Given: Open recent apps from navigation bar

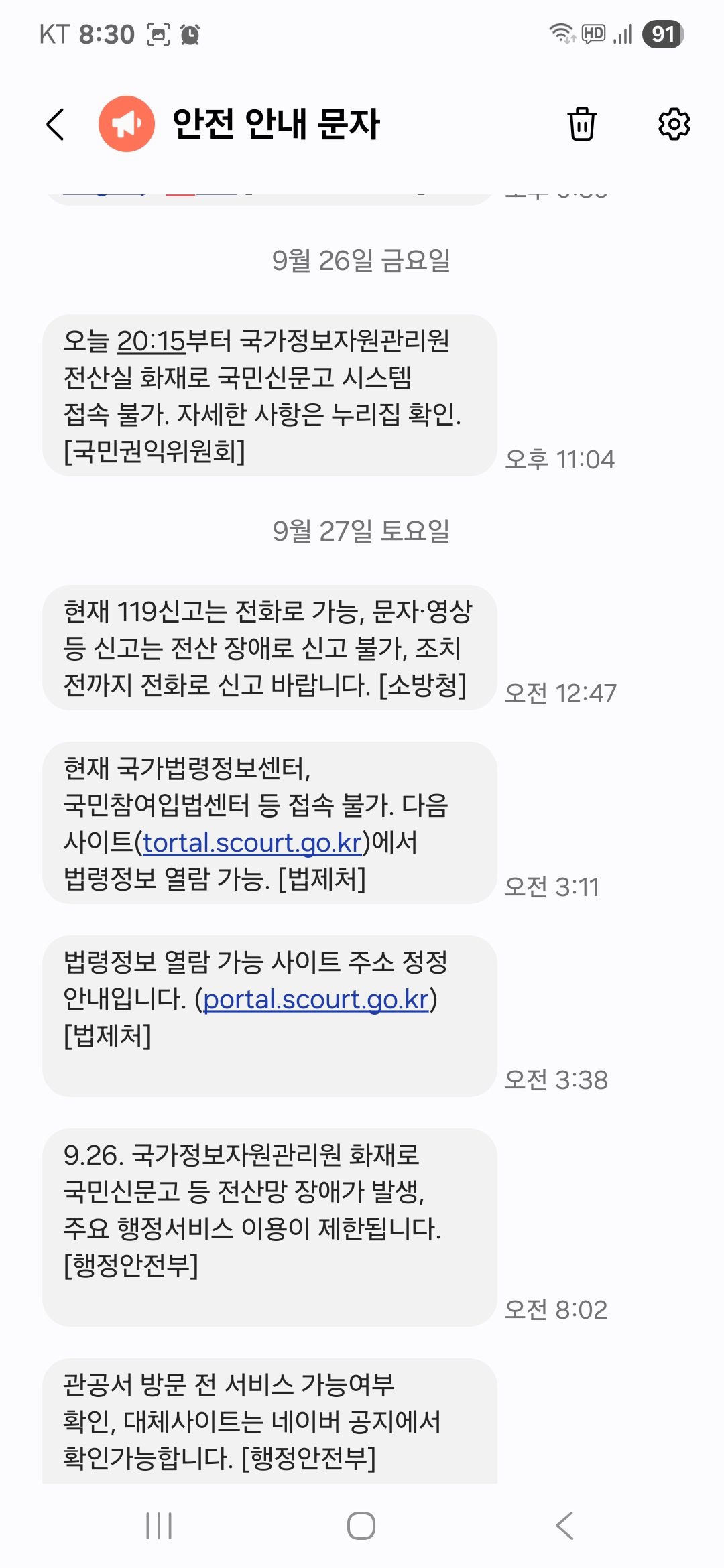Looking at the screenshot, I should (159, 1526).
